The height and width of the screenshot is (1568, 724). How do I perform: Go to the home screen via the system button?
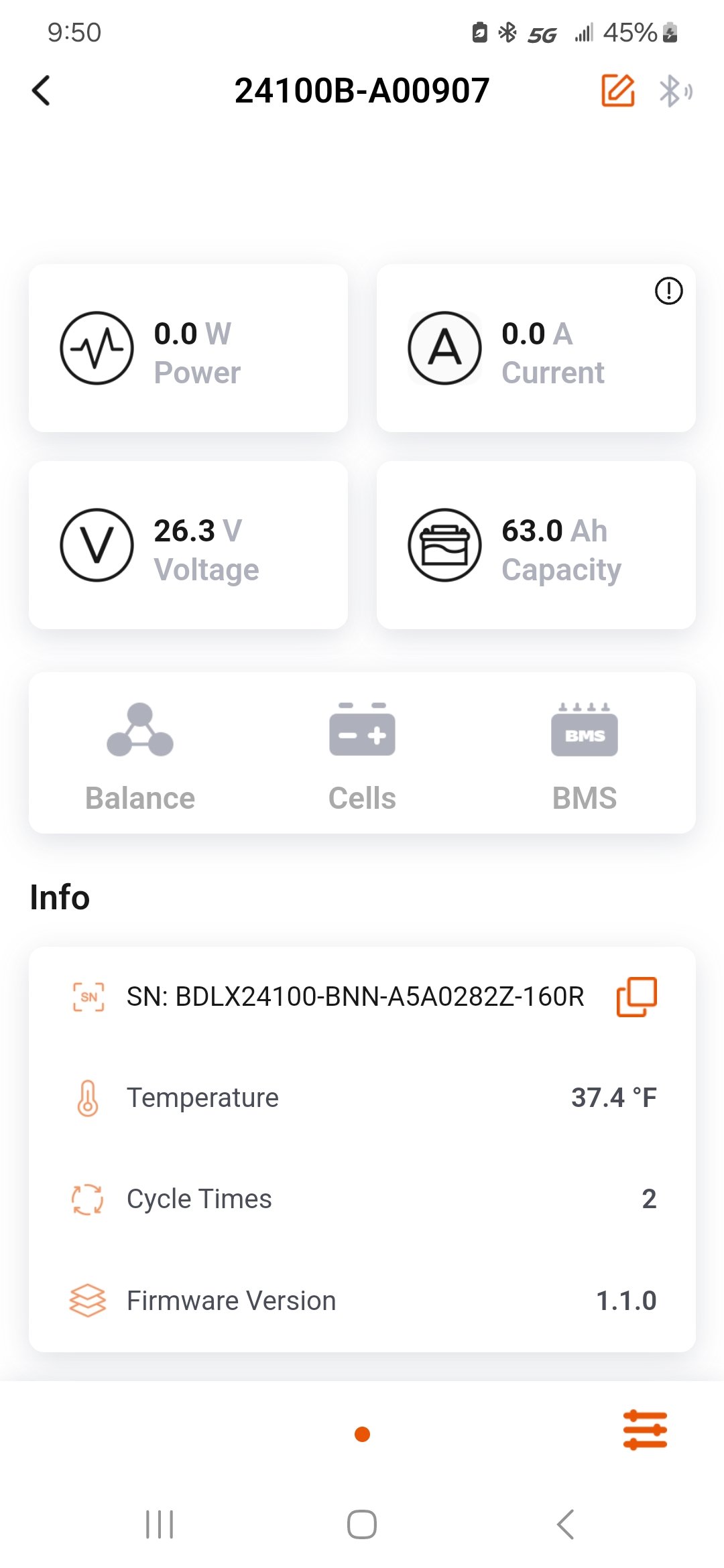(362, 1524)
